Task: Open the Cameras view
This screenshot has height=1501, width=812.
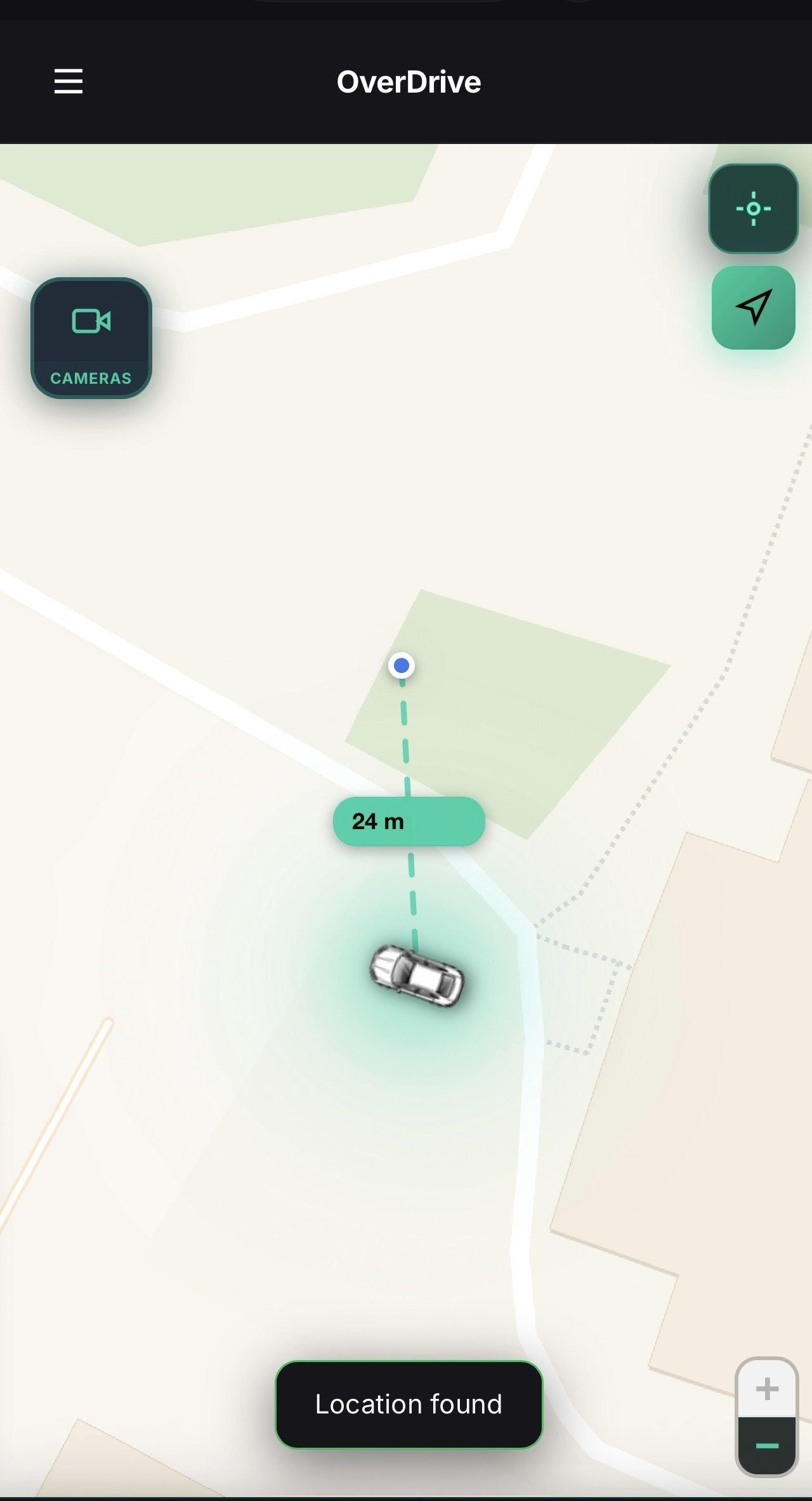Action: pos(91,338)
